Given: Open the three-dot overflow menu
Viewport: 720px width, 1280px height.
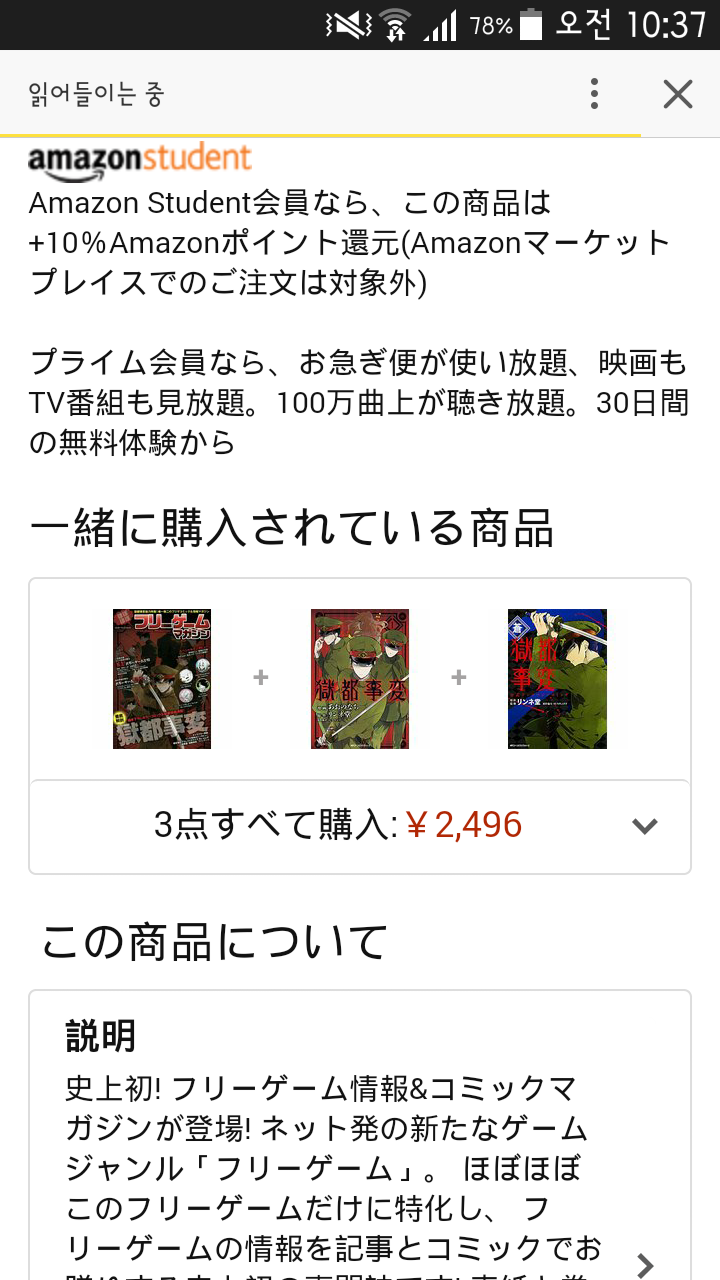Looking at the screenshot, I should tap(594, 94).
